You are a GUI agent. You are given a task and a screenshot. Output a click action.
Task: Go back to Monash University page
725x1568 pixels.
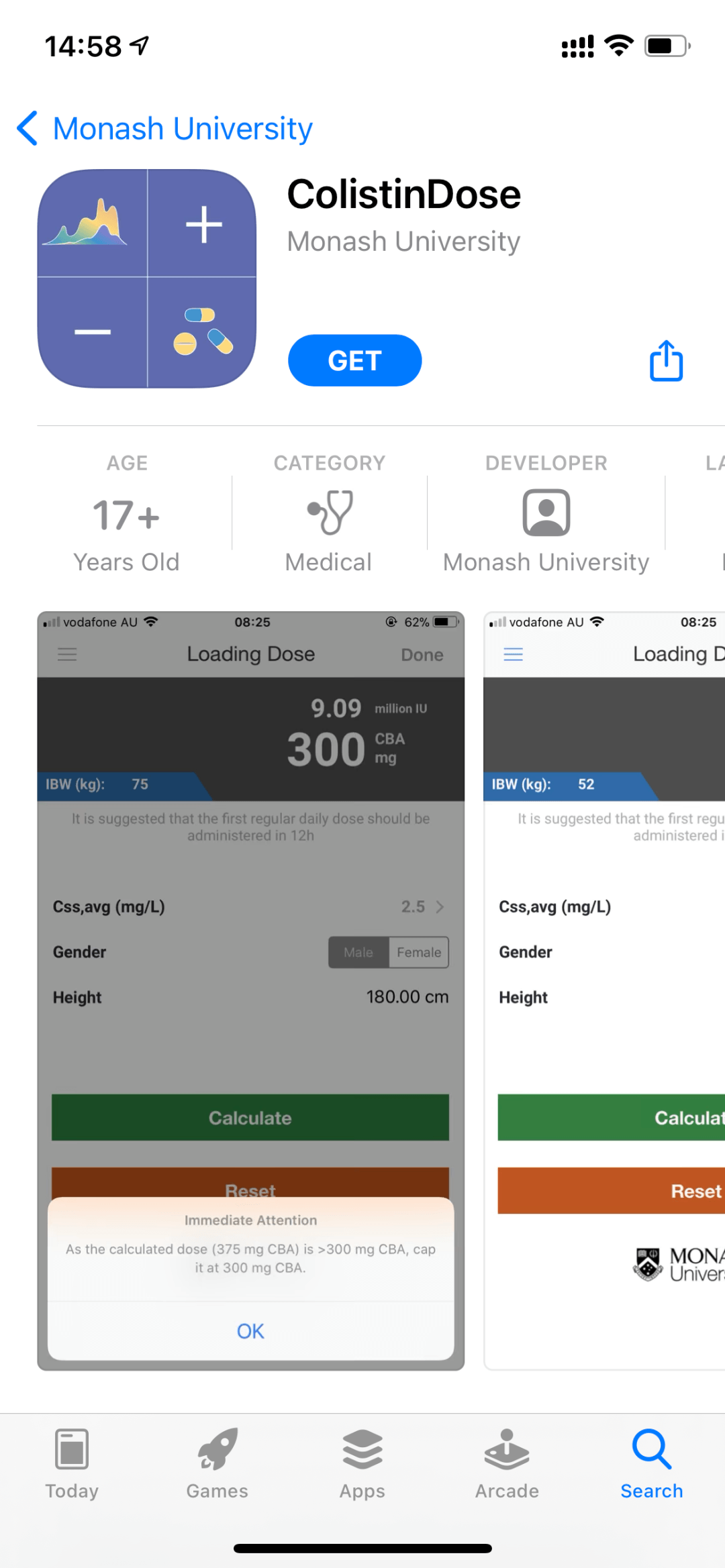[x=164, y=128]
